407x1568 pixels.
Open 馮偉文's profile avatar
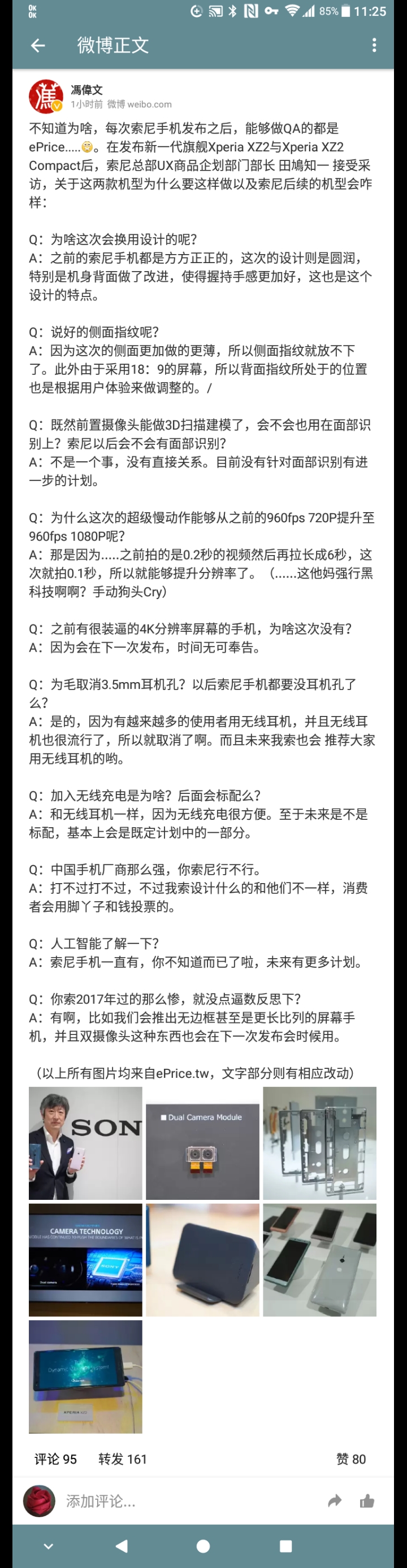pos(46,96)
